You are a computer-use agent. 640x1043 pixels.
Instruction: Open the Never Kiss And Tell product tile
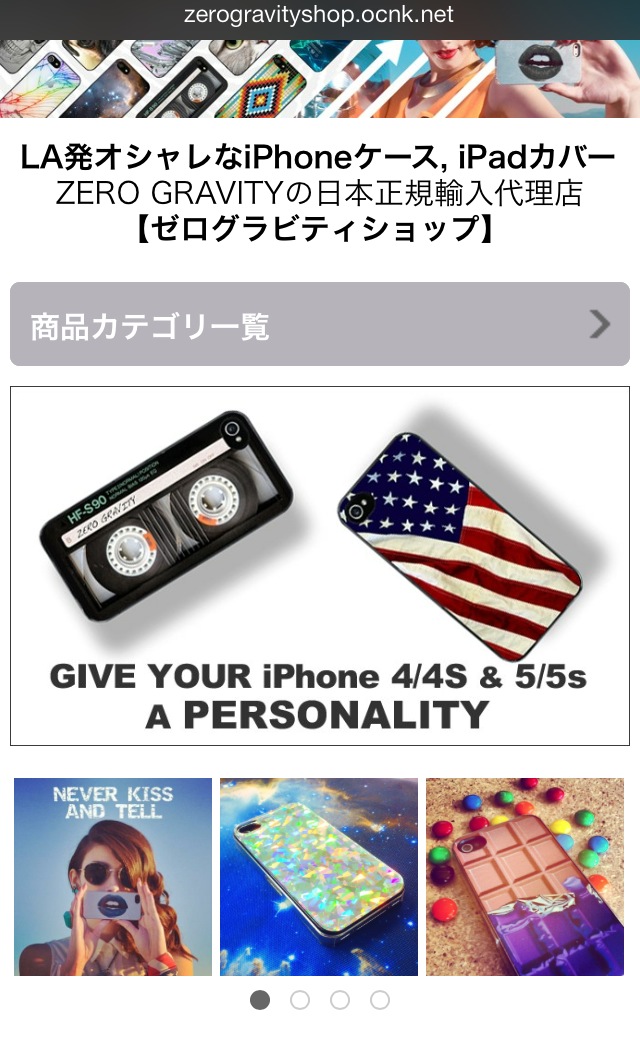tap(113, 877)
